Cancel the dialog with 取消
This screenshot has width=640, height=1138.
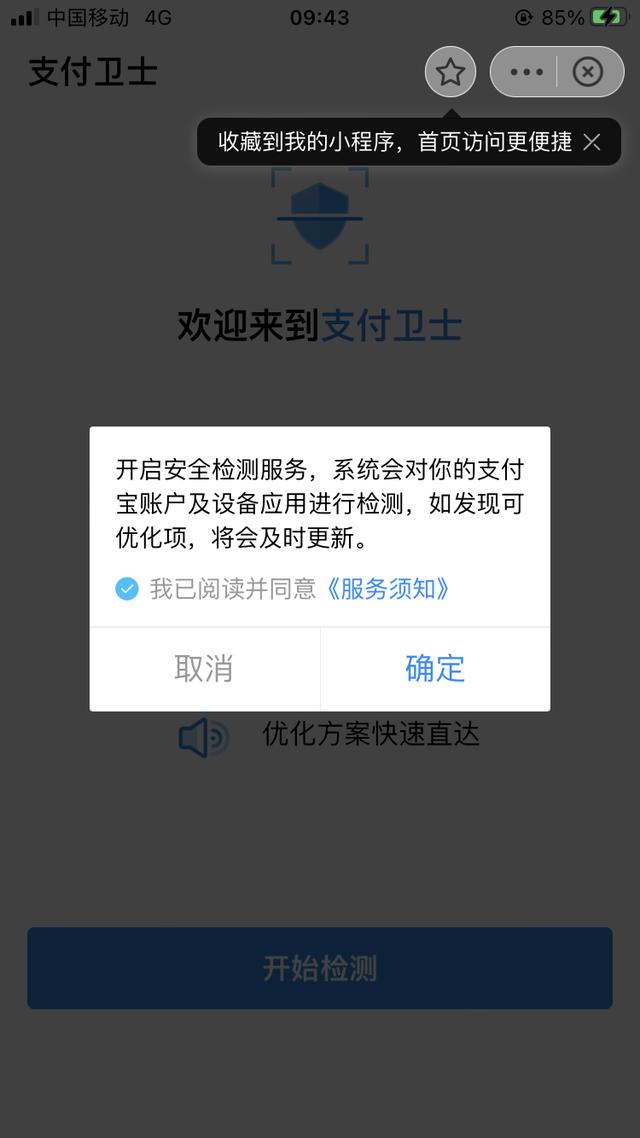coord(204,668)
